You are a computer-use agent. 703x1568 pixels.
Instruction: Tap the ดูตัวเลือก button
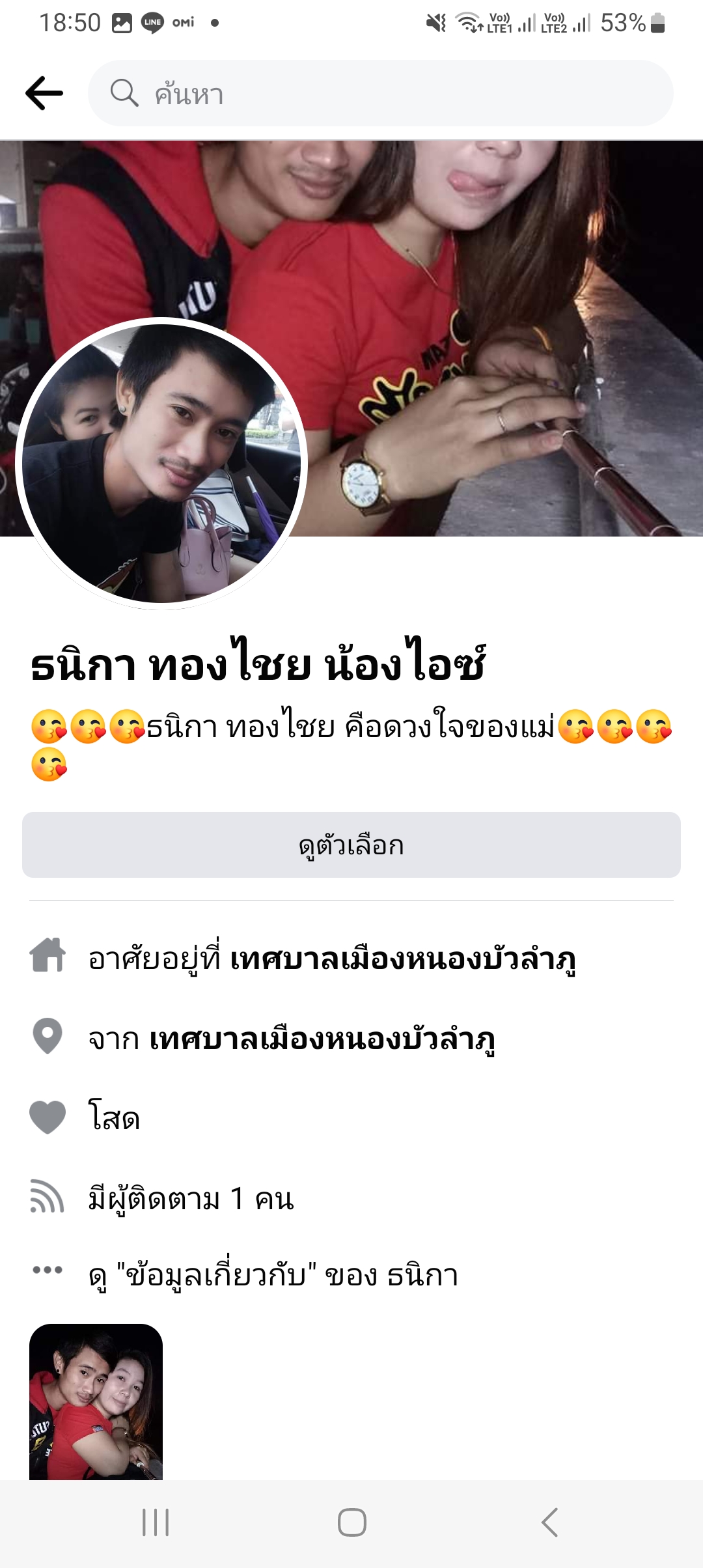point(351,845)
